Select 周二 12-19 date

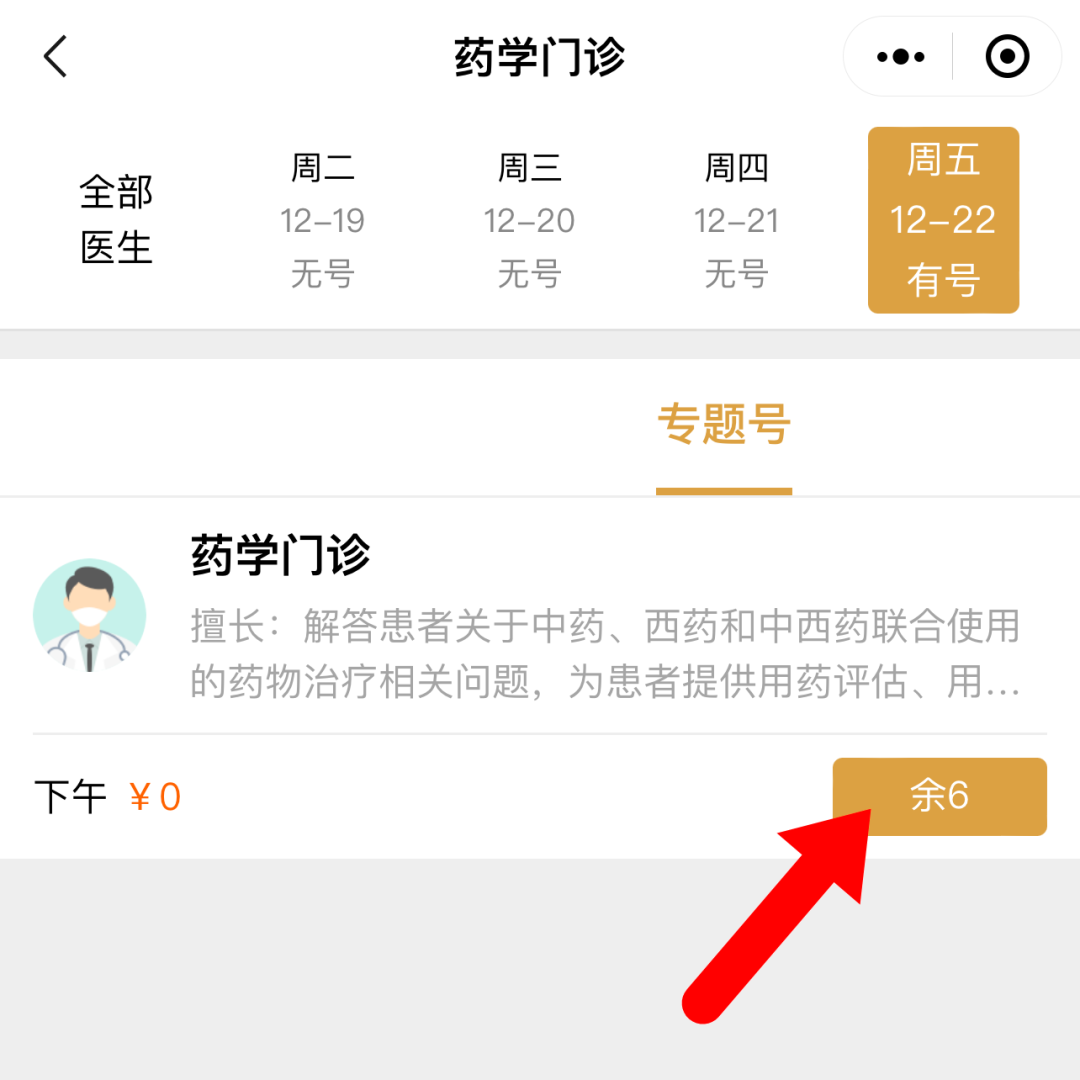pyautogui.click(x=323, y=220)
